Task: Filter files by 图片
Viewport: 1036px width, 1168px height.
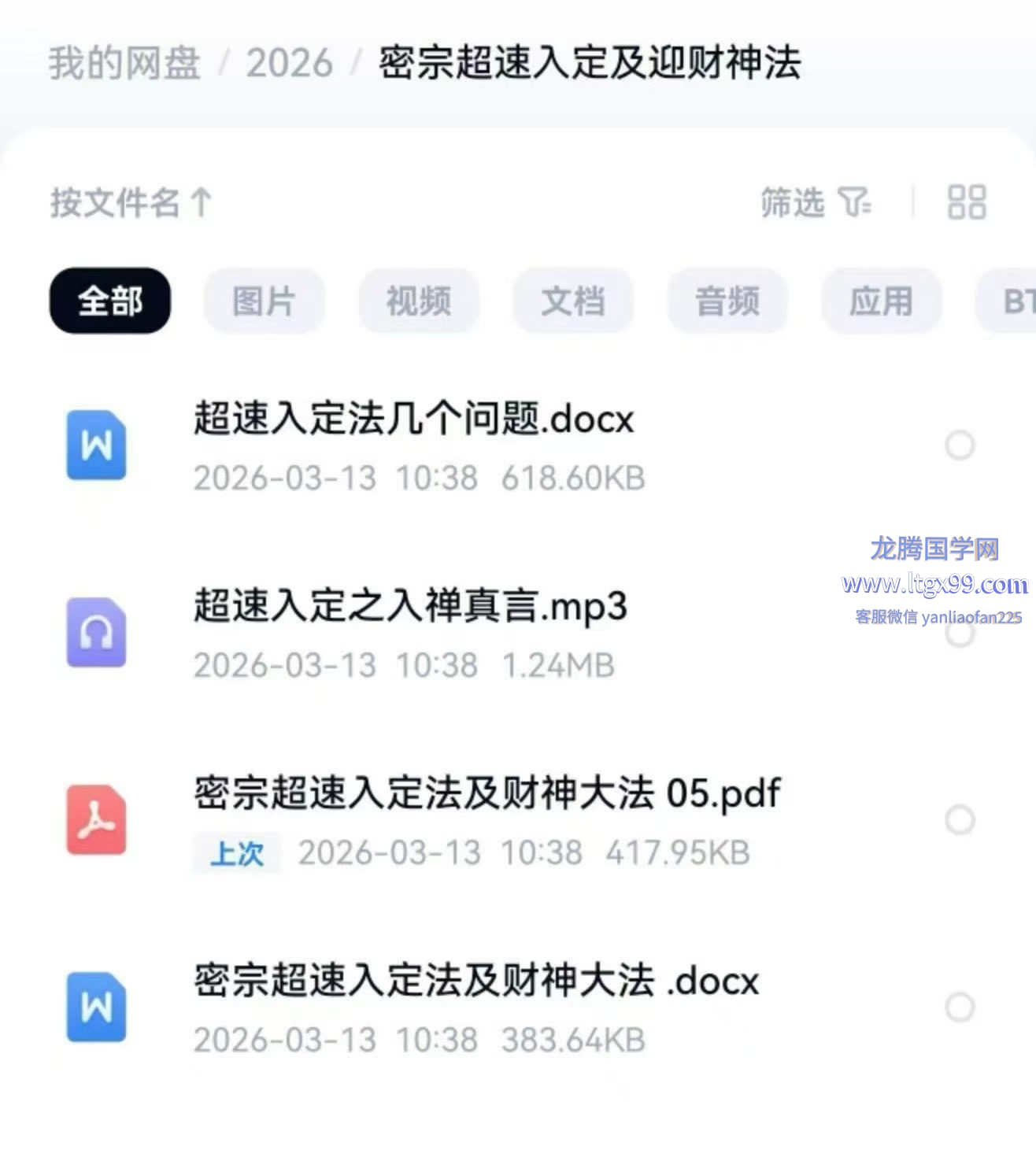Action: point(264,301)
